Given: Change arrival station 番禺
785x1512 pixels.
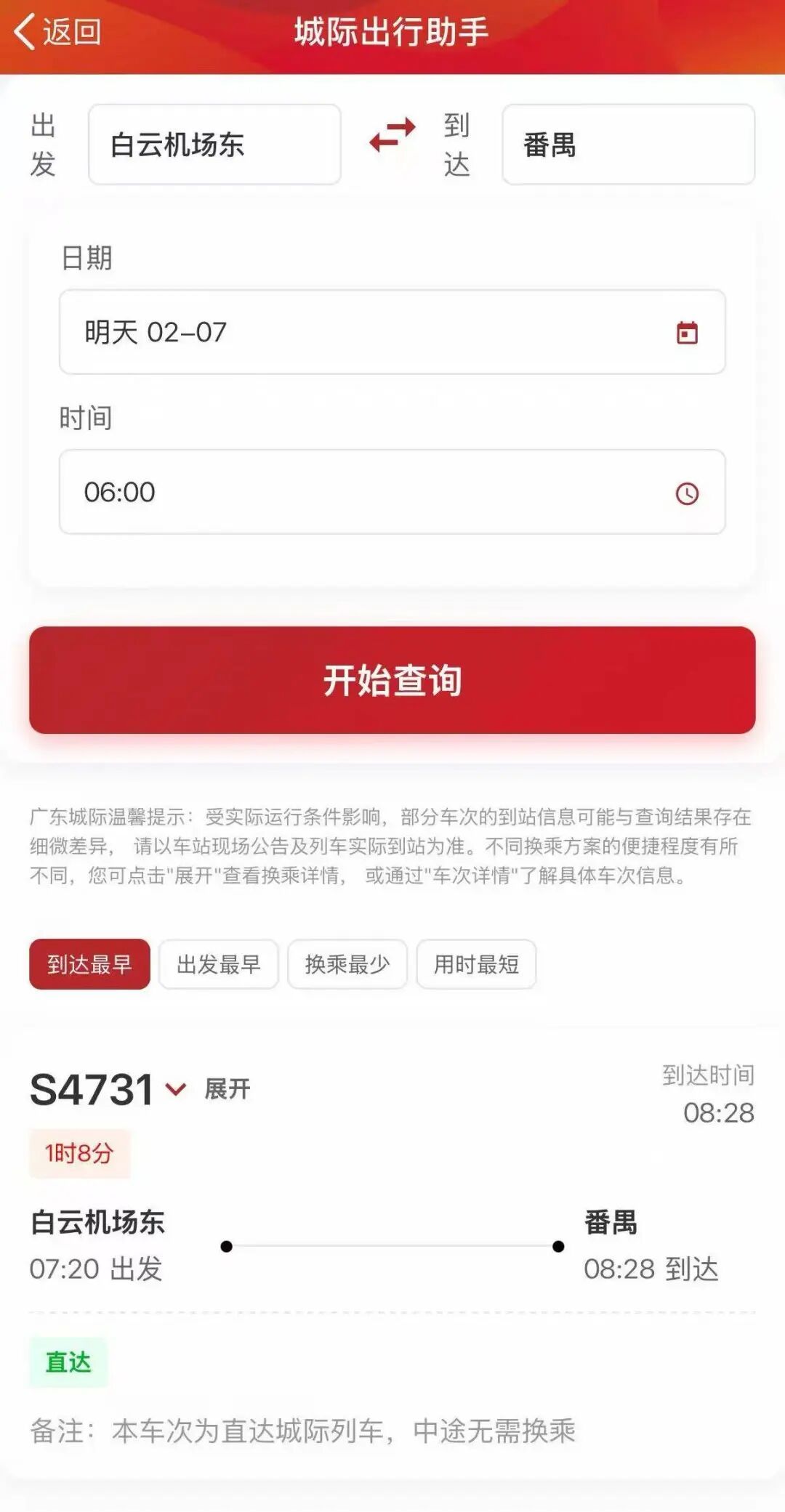Looking at the screenshot, I should (628, 145).
